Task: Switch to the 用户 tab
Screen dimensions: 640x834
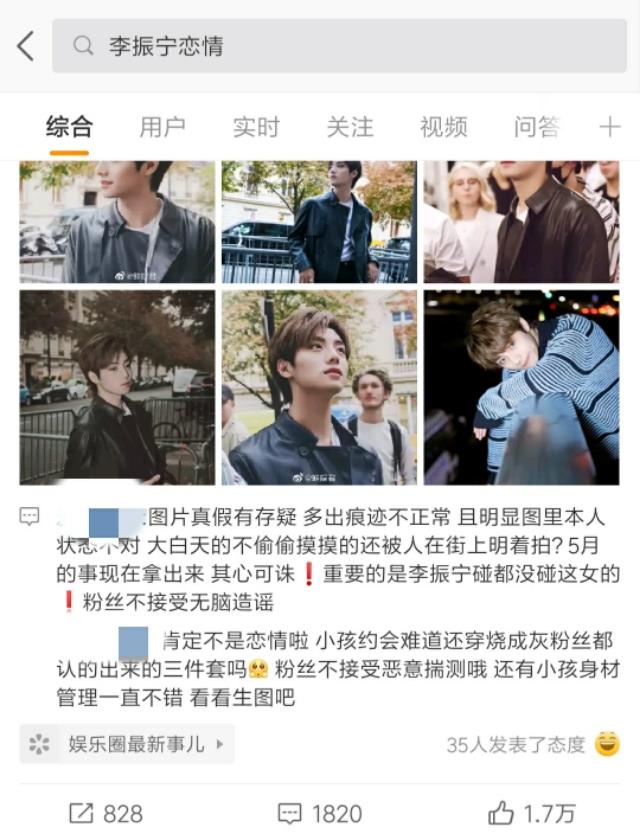Action: [x=162, y=127]
